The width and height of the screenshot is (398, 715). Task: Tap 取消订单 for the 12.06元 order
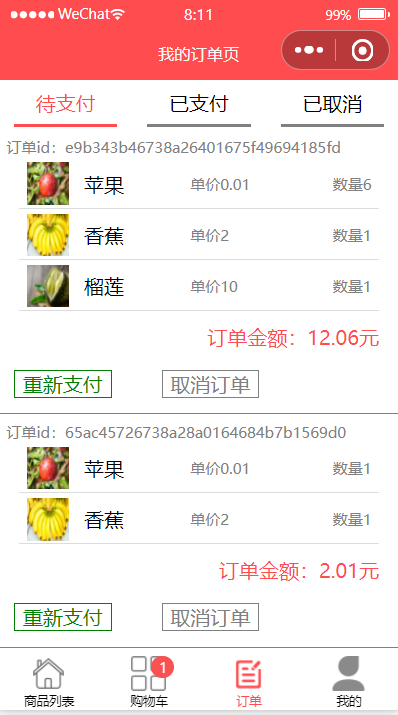pyautogui.click(x=211, y=384)
